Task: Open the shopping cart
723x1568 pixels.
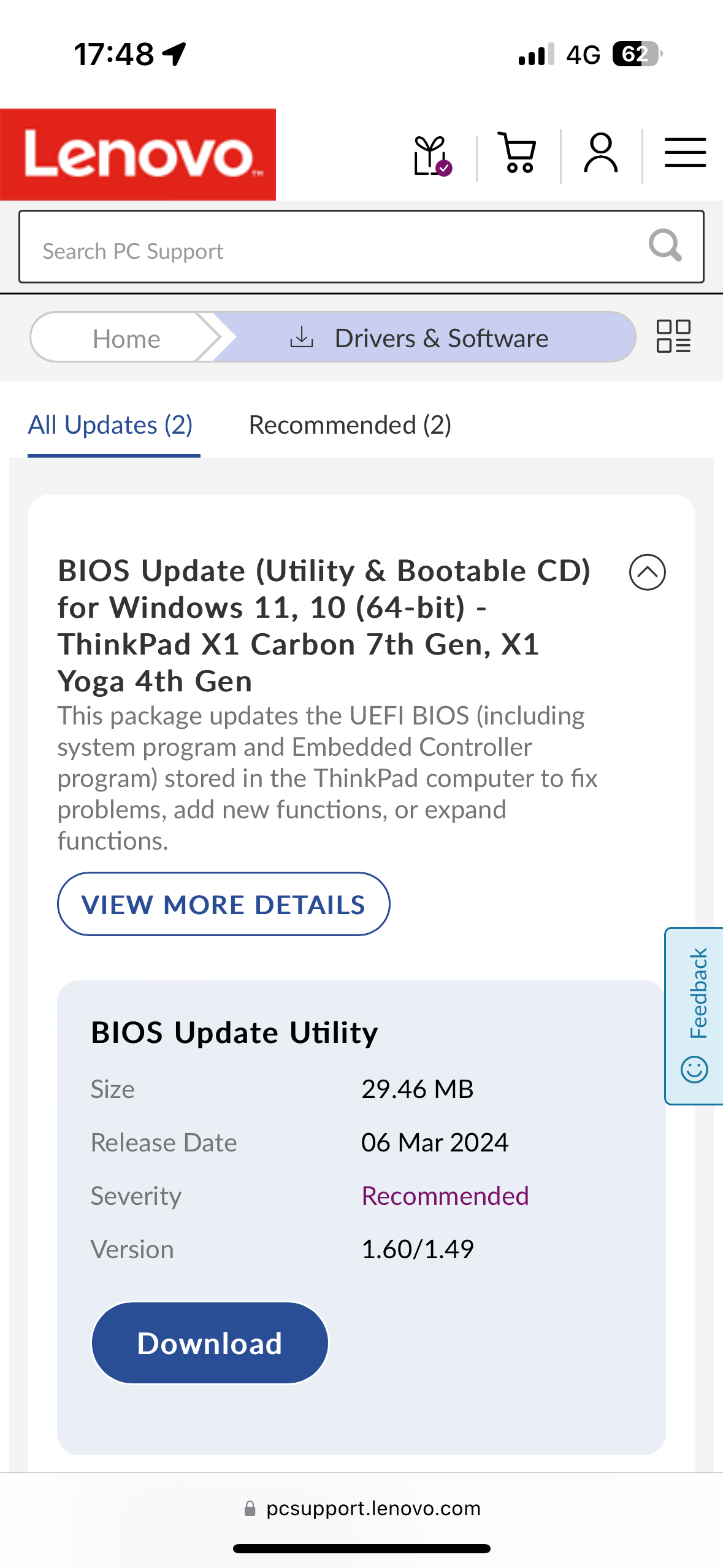Action: (x=517, y=153)
